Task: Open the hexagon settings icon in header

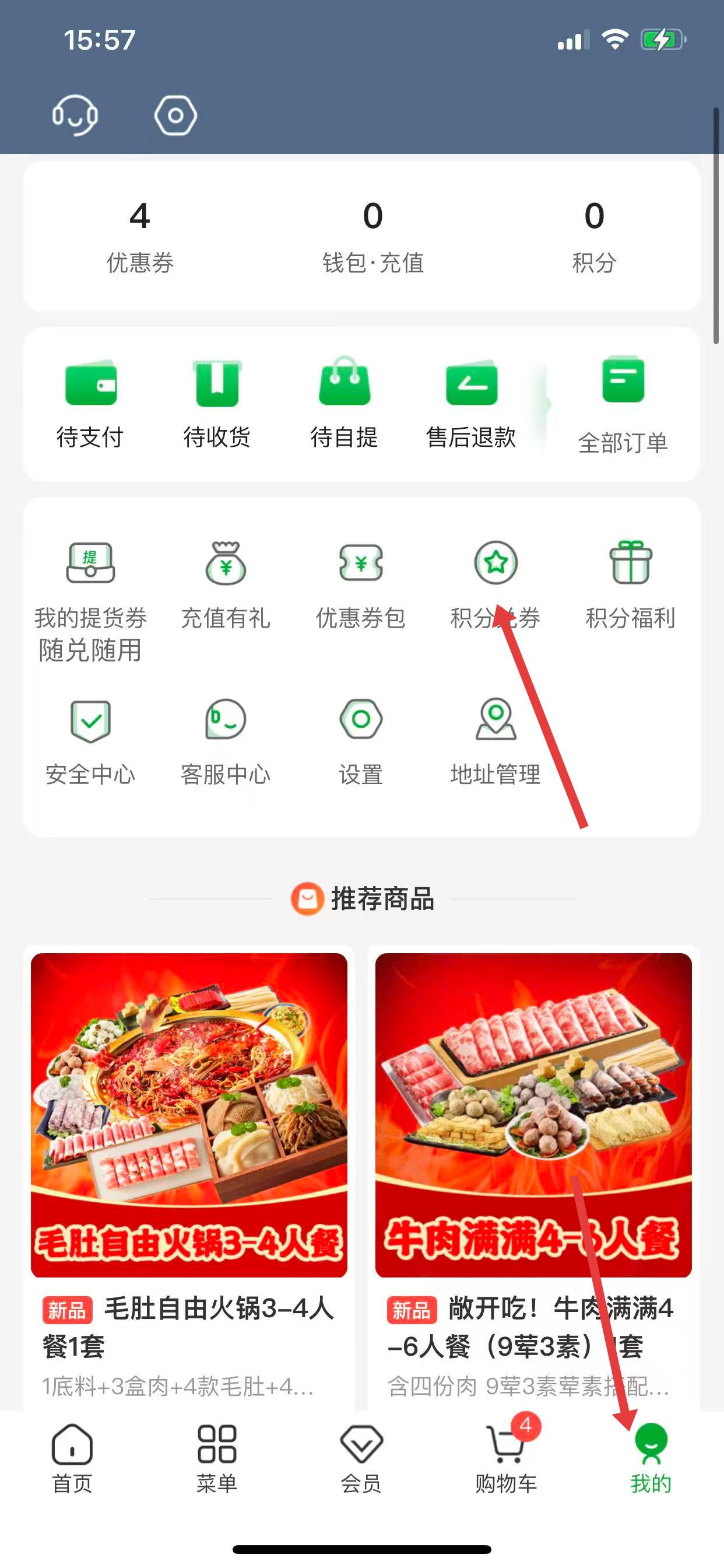Action: click(x=175, y=115)
